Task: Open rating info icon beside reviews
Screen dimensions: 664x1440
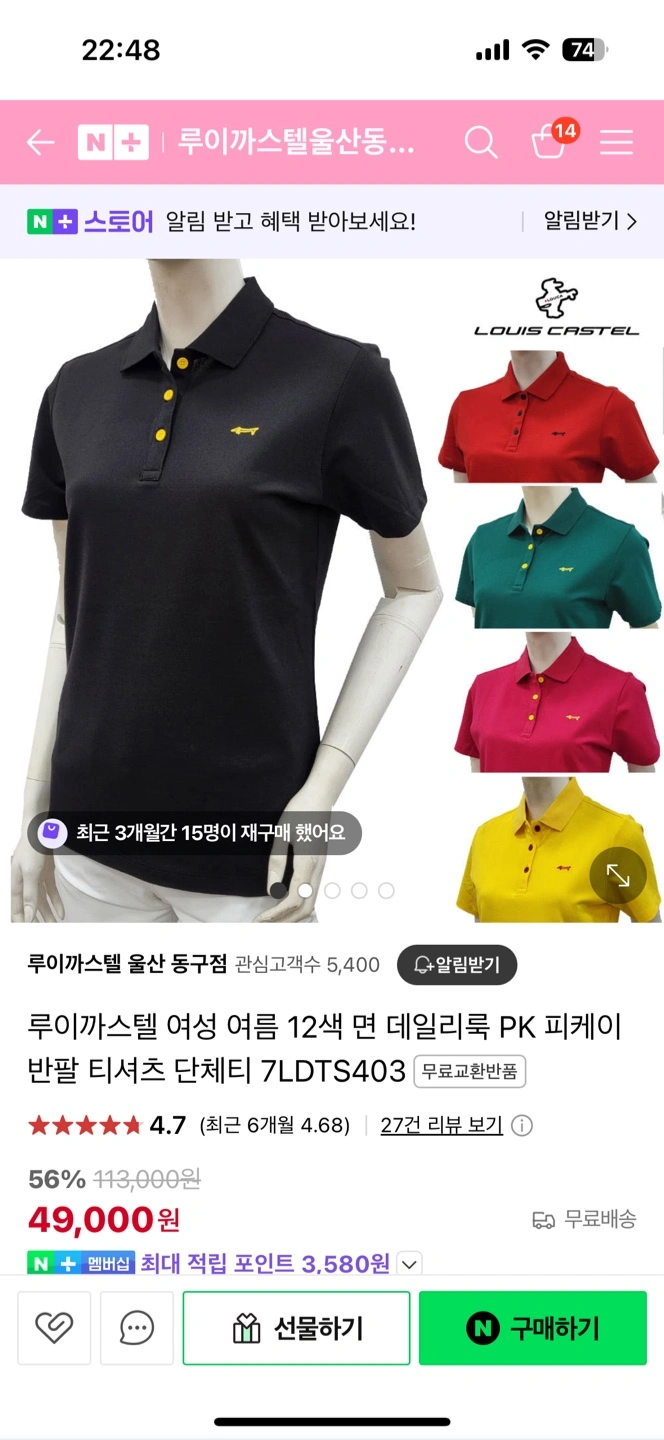Action: pos(522,1125)
